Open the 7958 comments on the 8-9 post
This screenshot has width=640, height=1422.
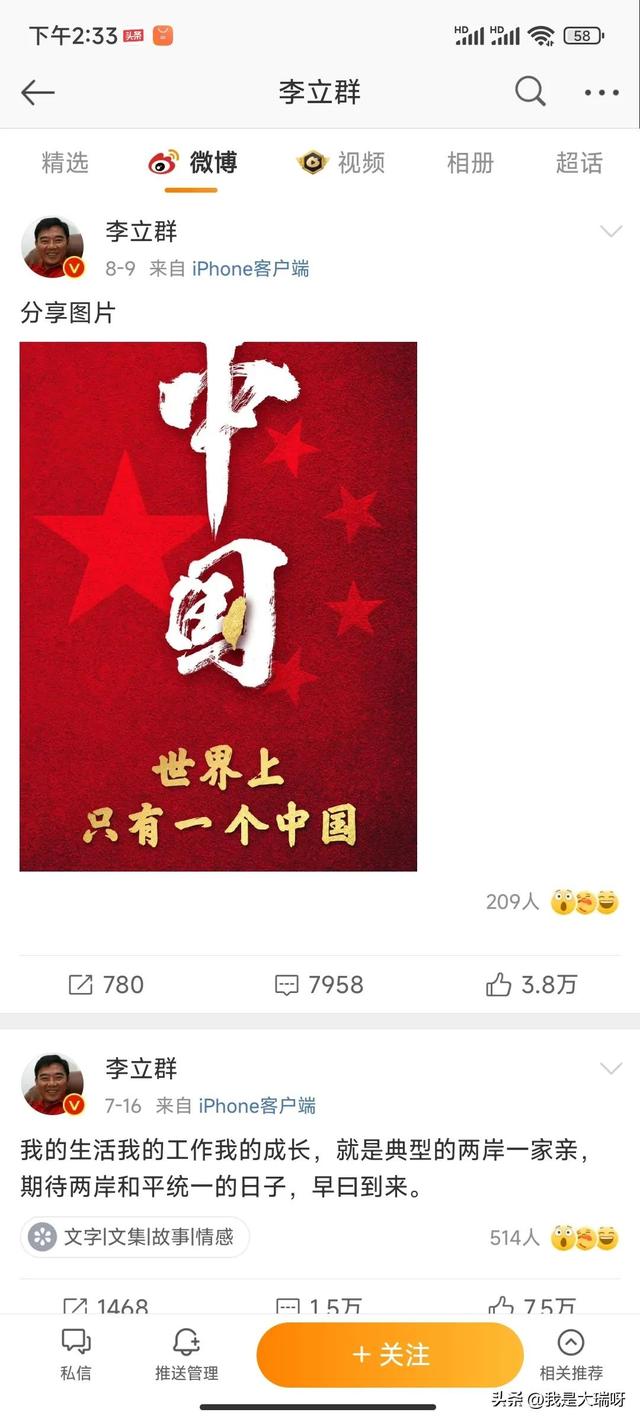319,985
